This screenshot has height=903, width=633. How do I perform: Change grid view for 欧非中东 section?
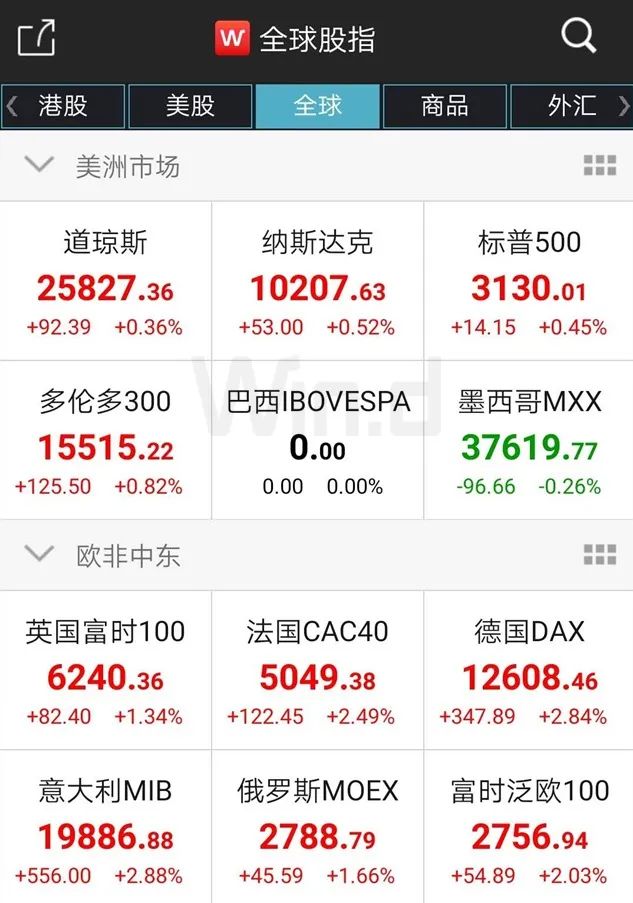[x=599, y=555]
